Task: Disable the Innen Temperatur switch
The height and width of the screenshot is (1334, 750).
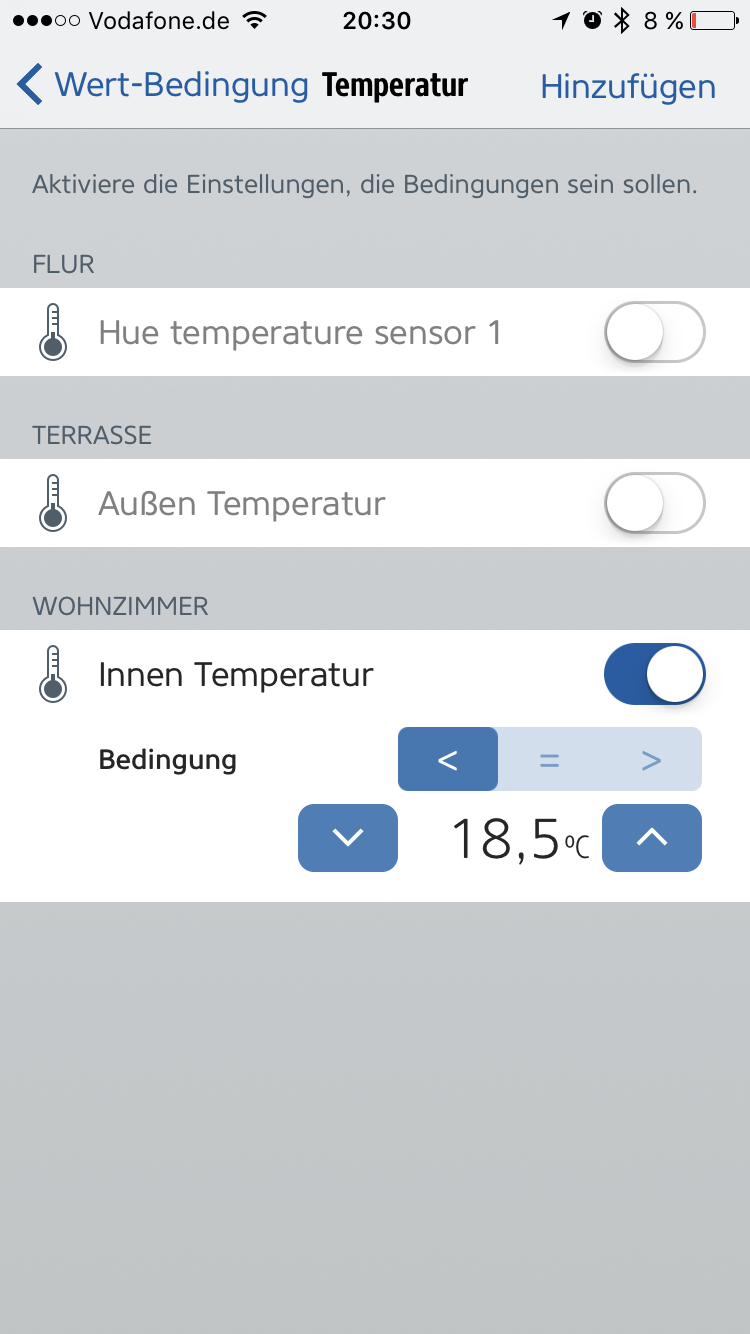Action: (x=654, y=674)
